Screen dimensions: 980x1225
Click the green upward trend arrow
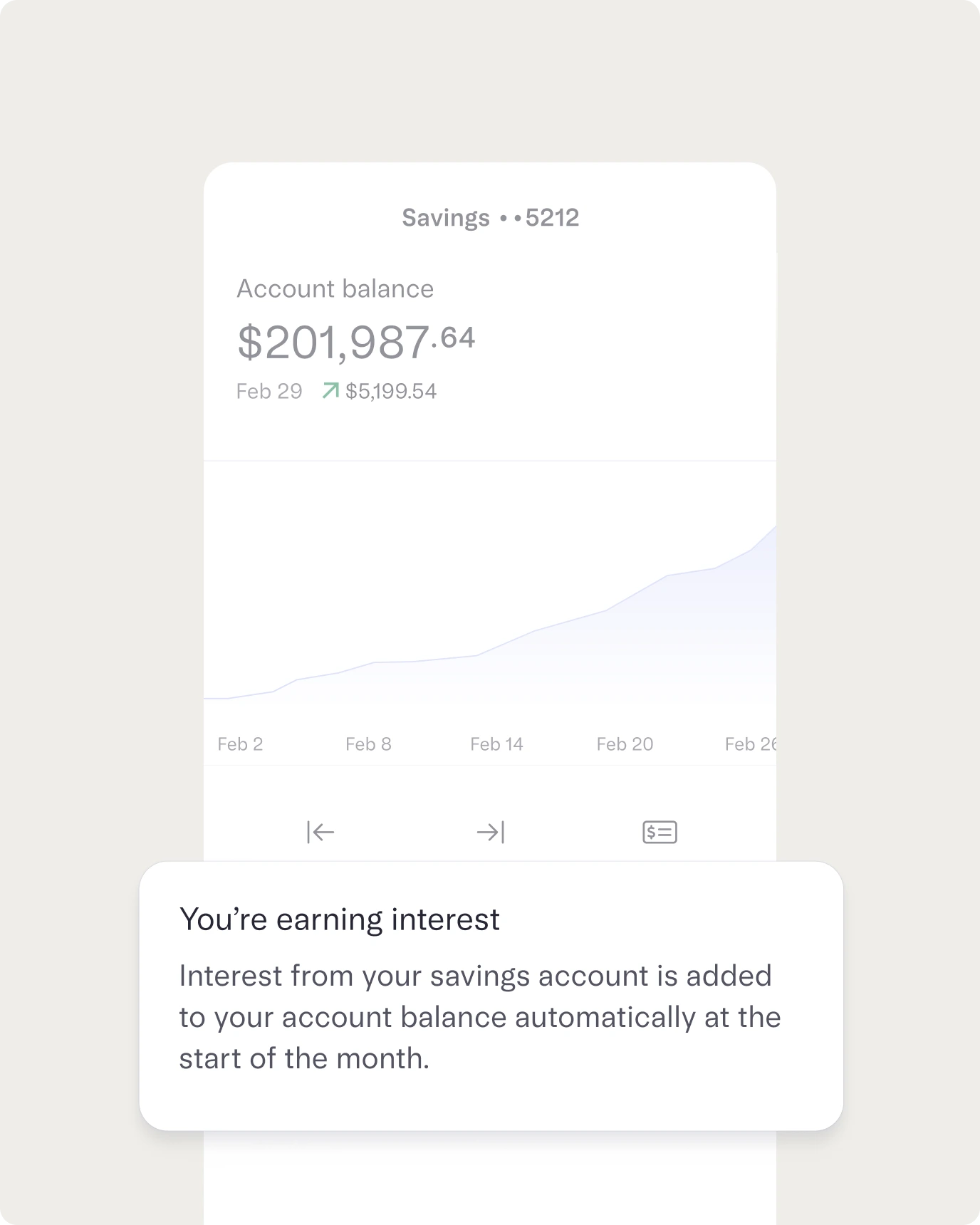coord(330,390)
